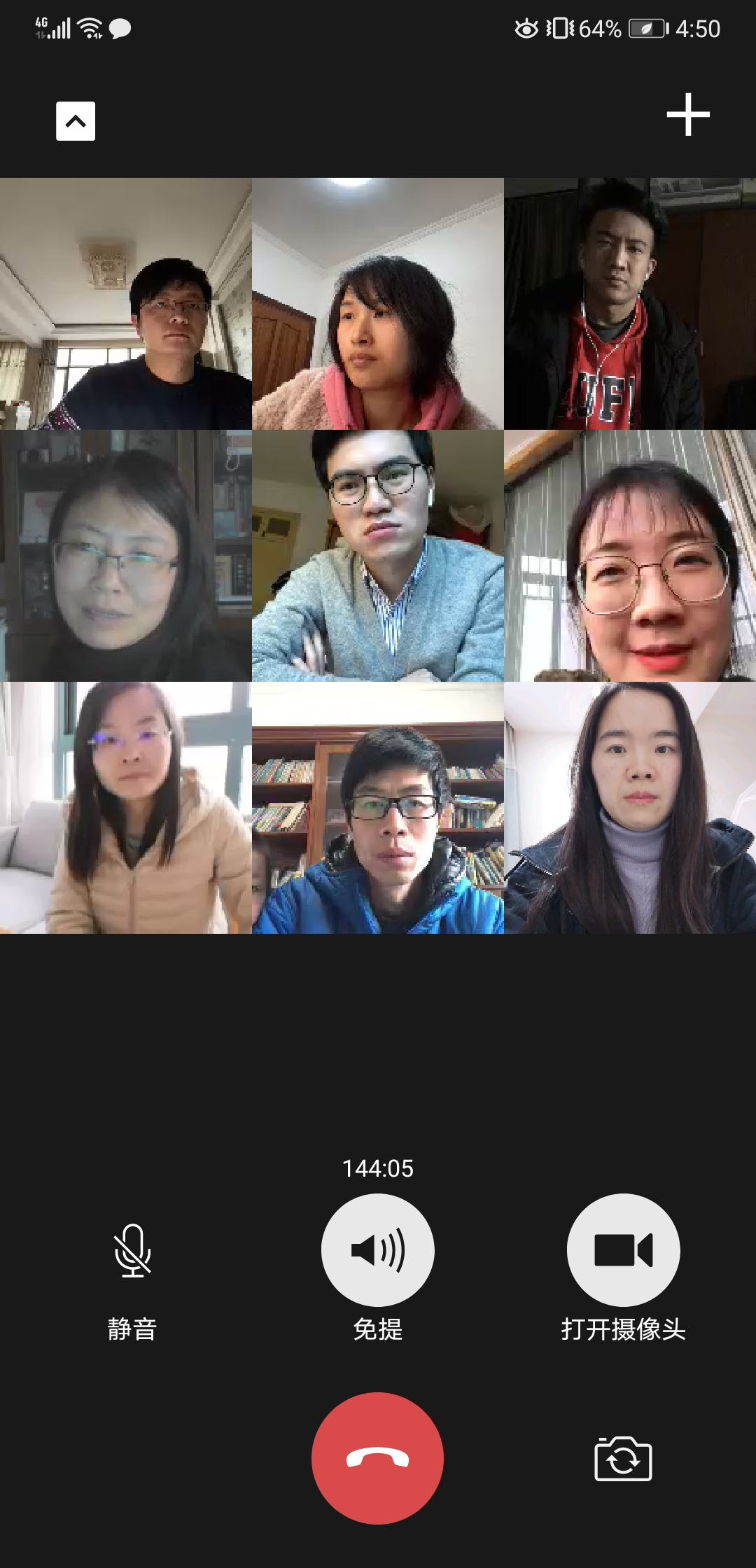Minimize the call with the up-arrow button

pos(76,121)
